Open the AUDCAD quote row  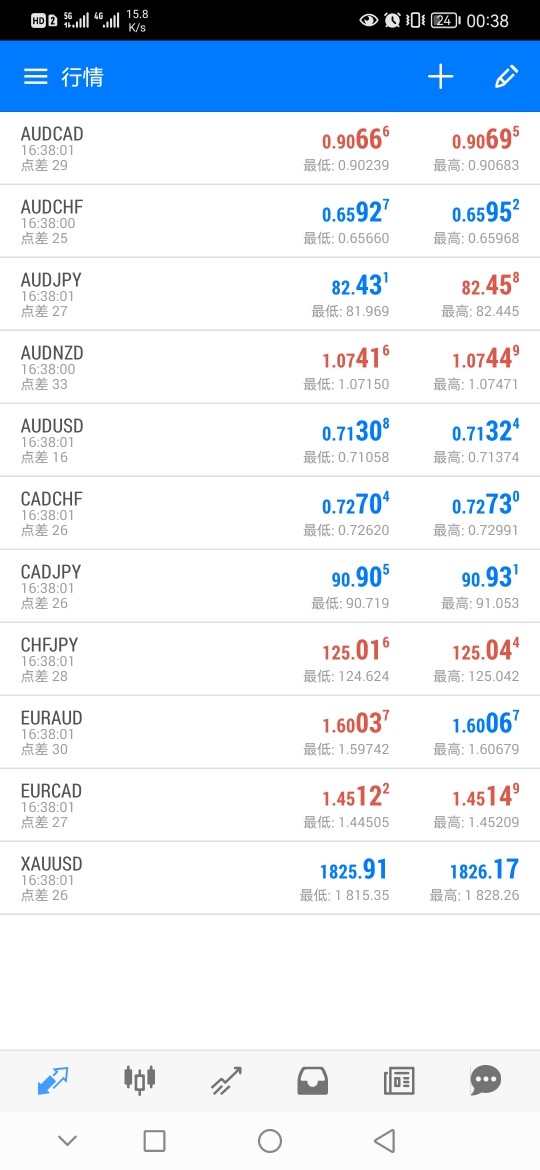point(270,148)
